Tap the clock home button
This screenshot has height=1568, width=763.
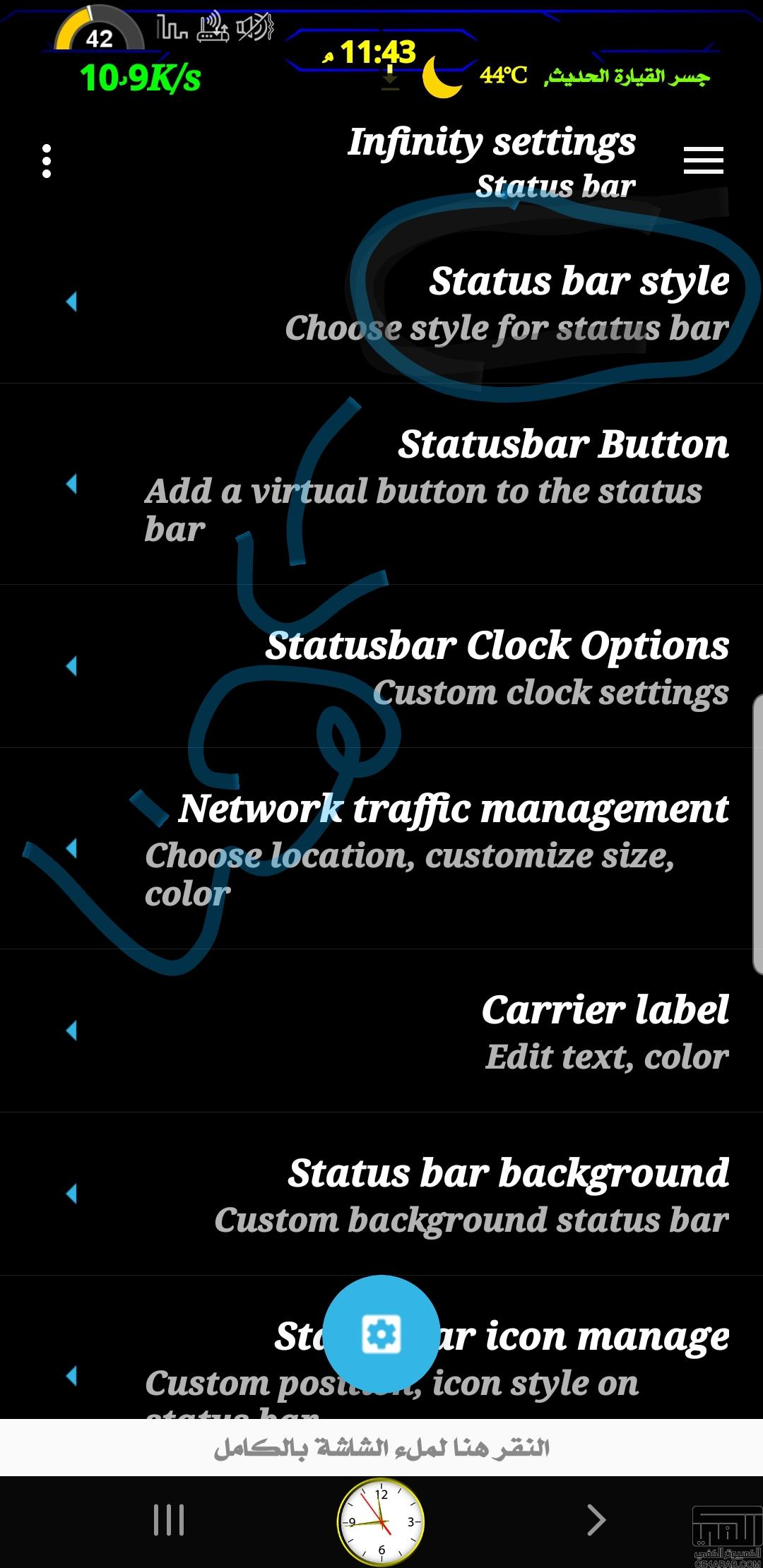click(x=381, y=1522)
